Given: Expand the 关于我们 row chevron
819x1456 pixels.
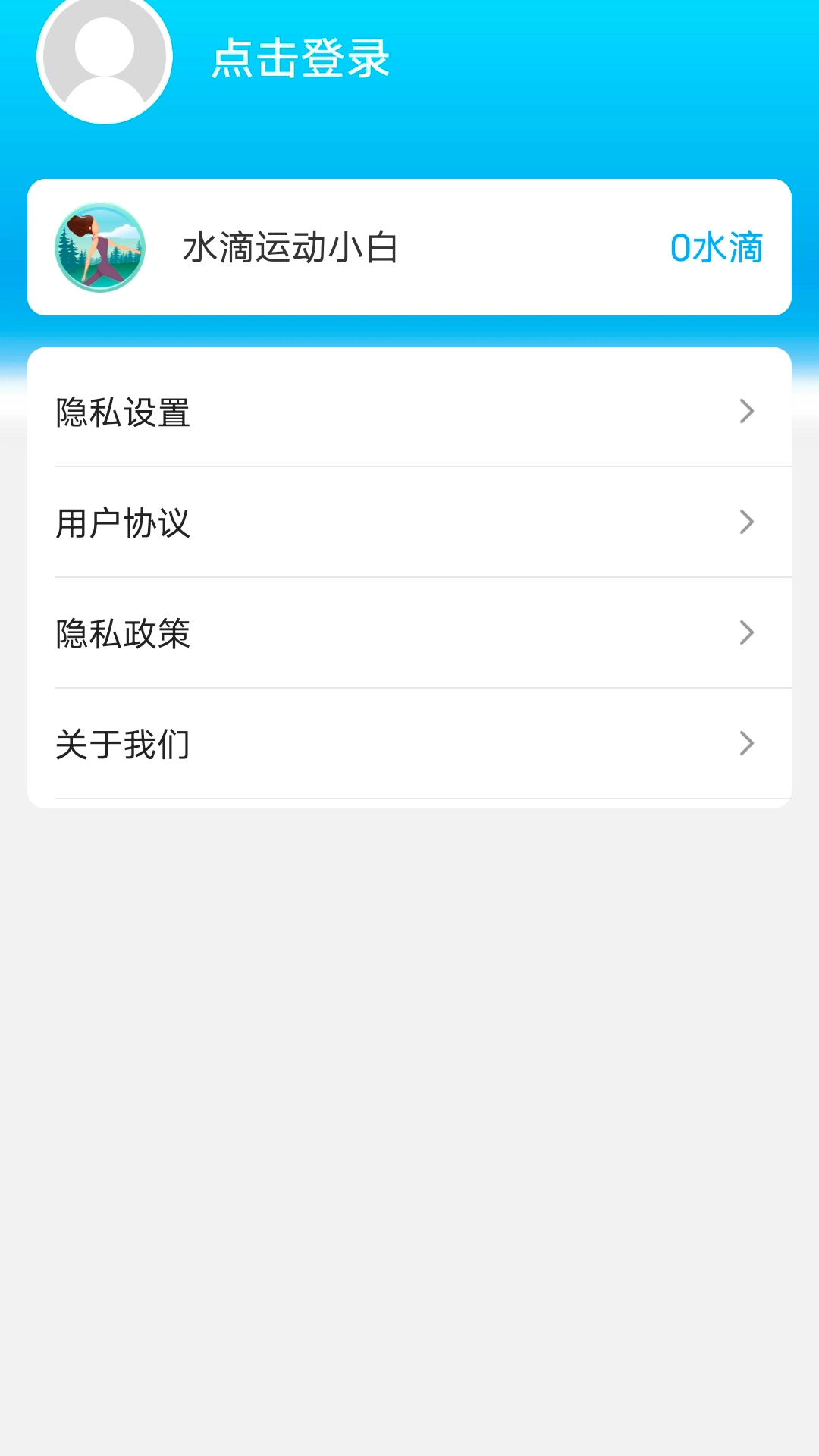Looking at the screenshot, I should coord(748,744).
